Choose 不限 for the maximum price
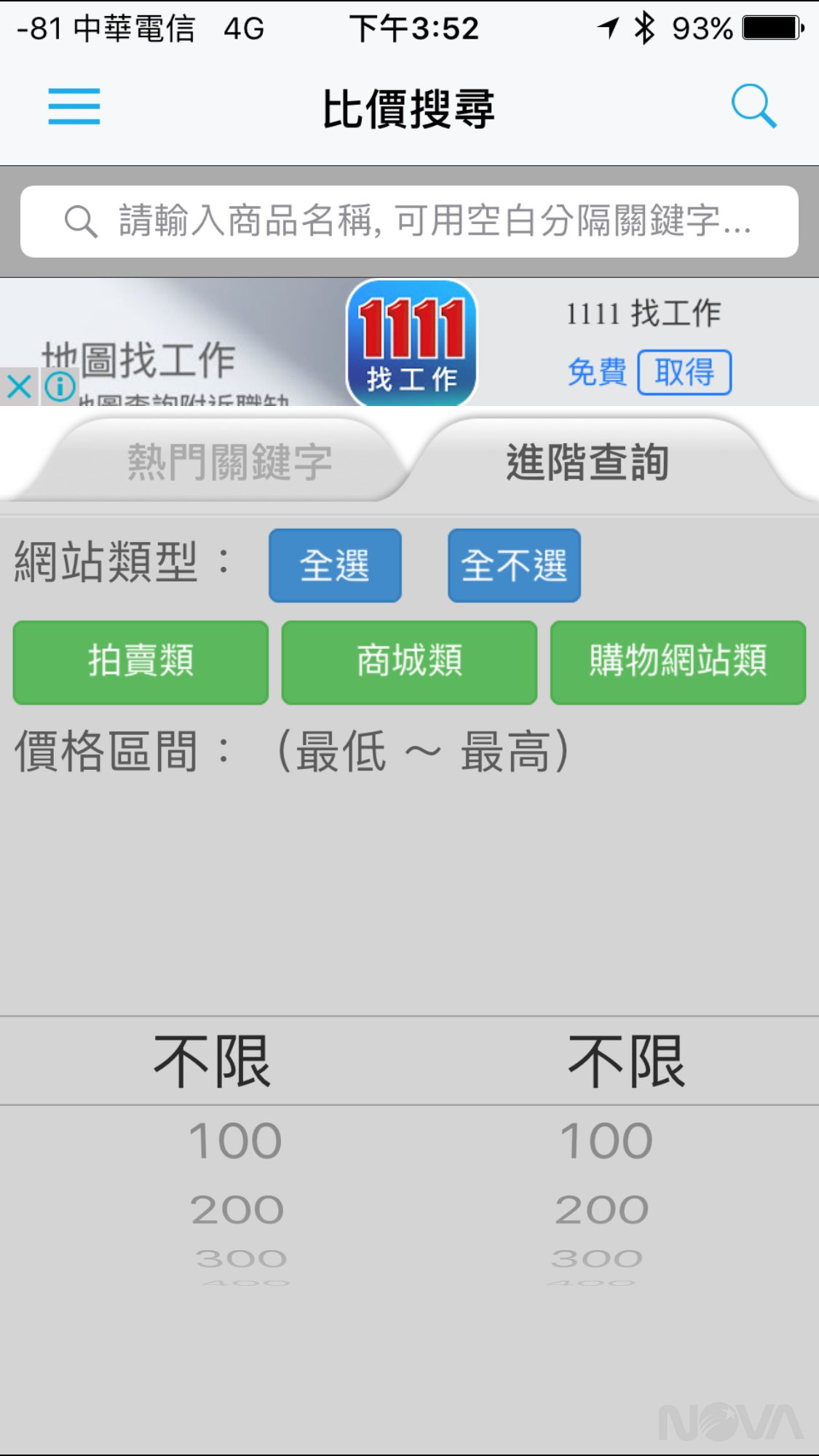Screen dimensions: 819x1456 [629, 1060]
